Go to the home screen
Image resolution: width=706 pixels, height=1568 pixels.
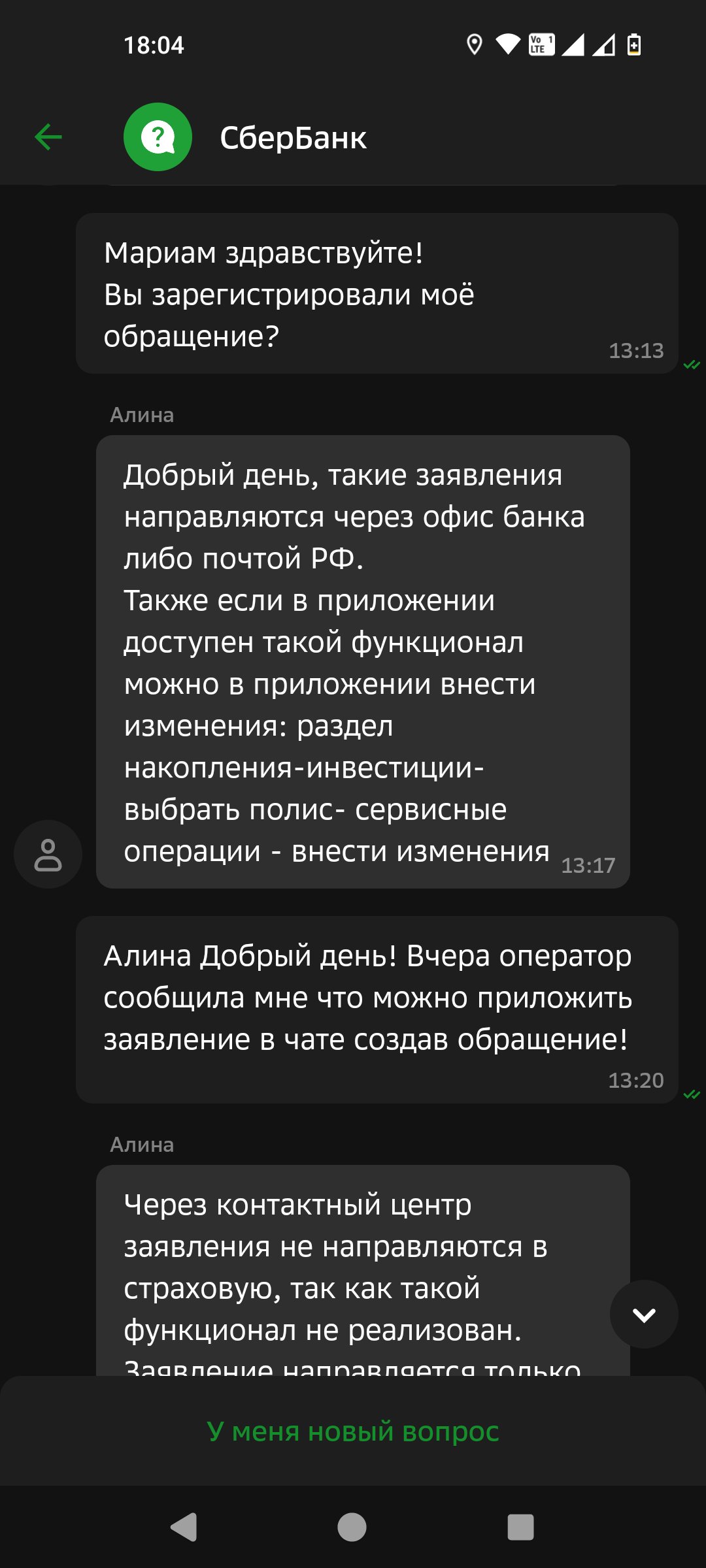tap(352, 1527)
